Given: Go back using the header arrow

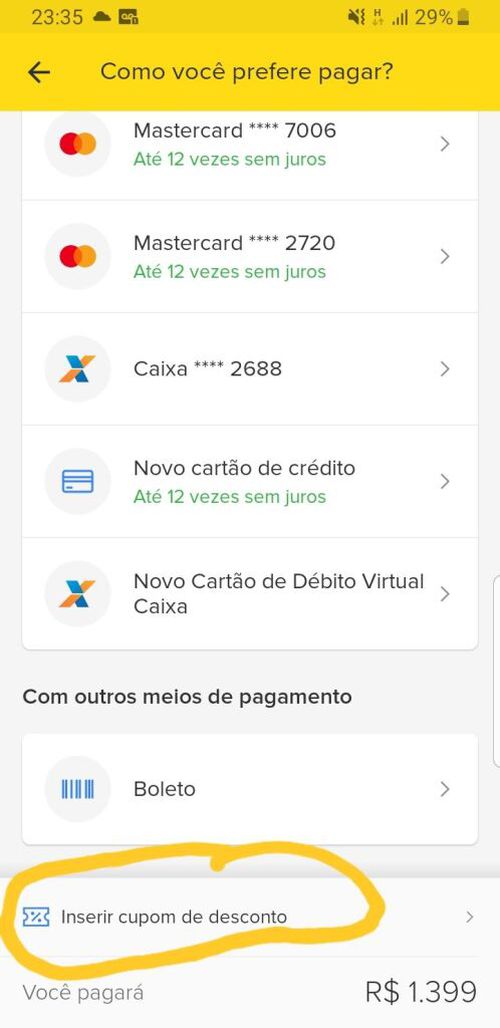Looking at the screenshot, I should click(x=39, y=72).
